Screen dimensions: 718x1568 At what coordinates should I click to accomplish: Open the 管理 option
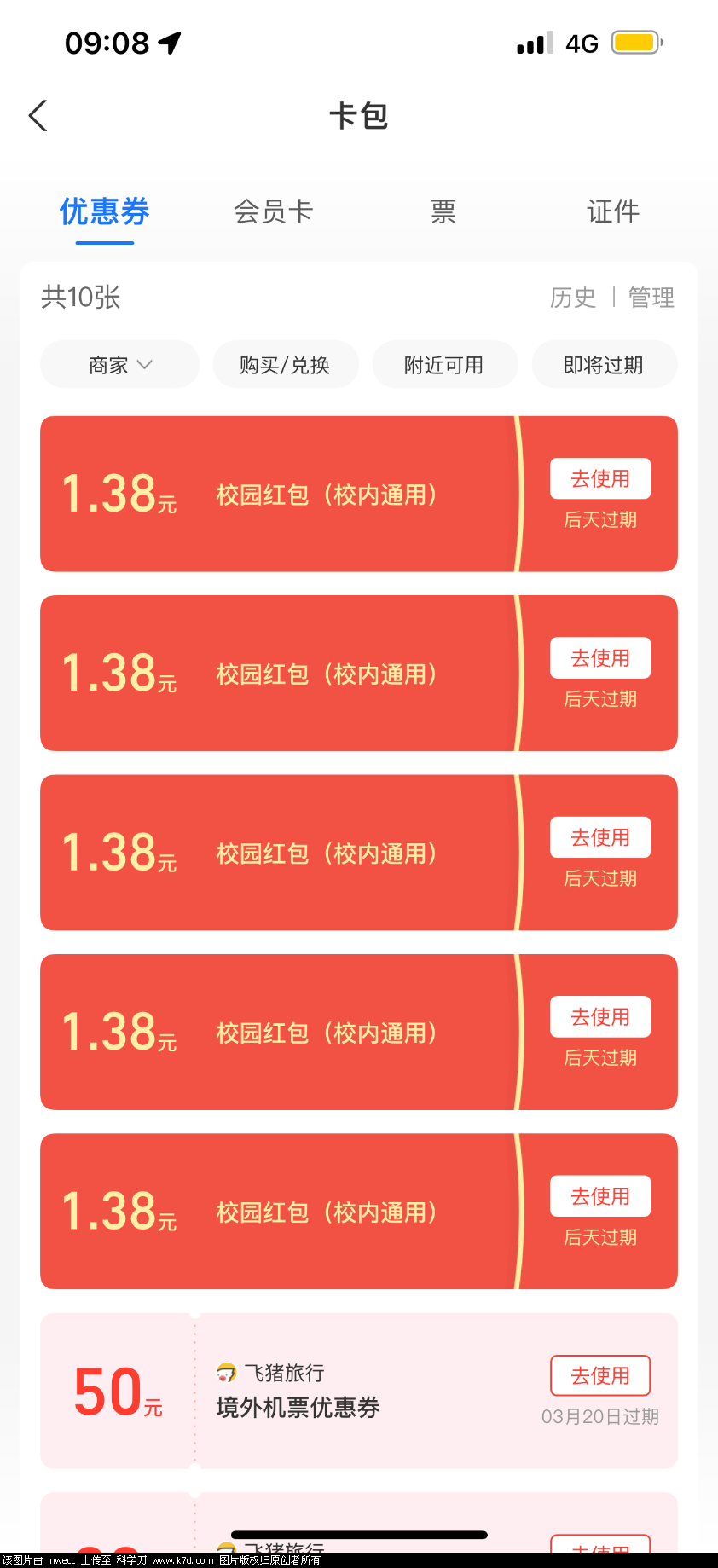tap(651, 298)
